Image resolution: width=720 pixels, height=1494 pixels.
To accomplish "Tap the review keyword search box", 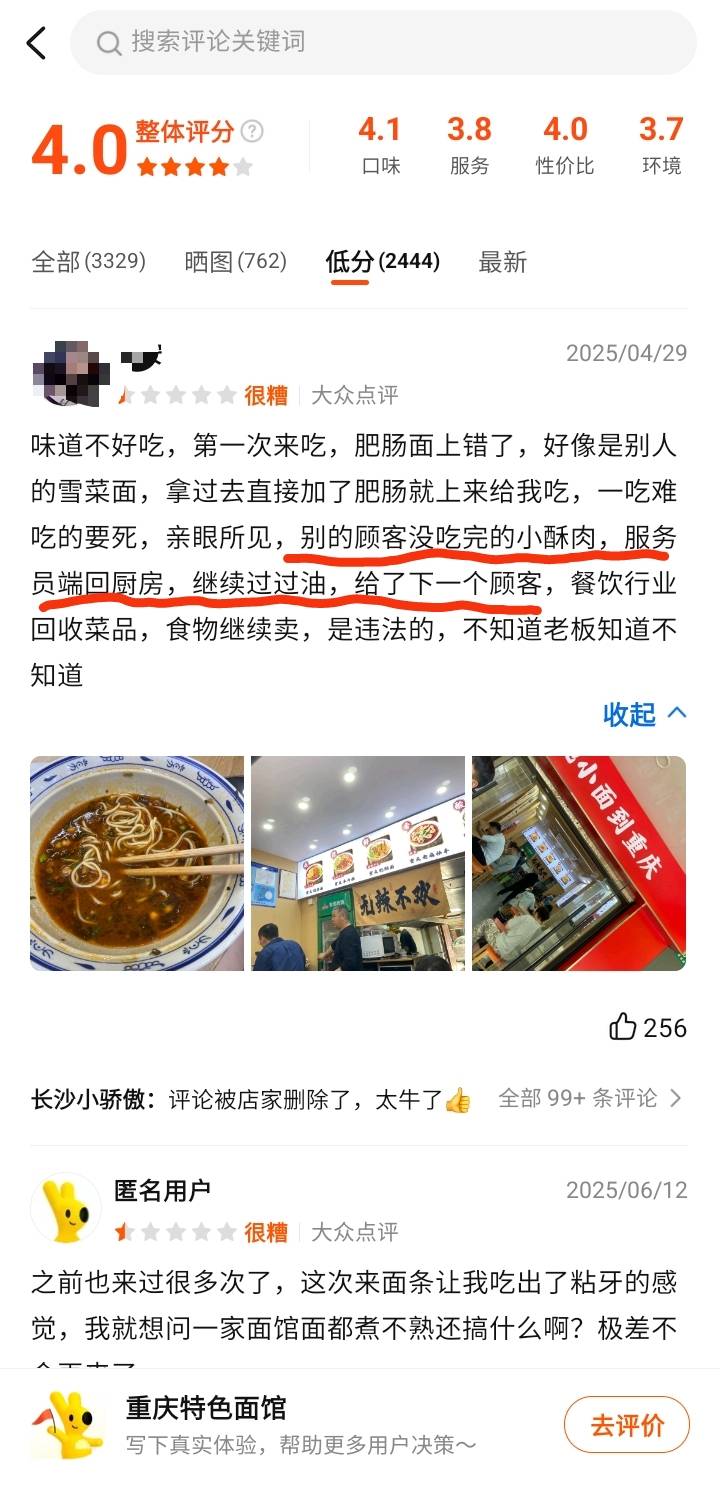I will click(383, 42).
